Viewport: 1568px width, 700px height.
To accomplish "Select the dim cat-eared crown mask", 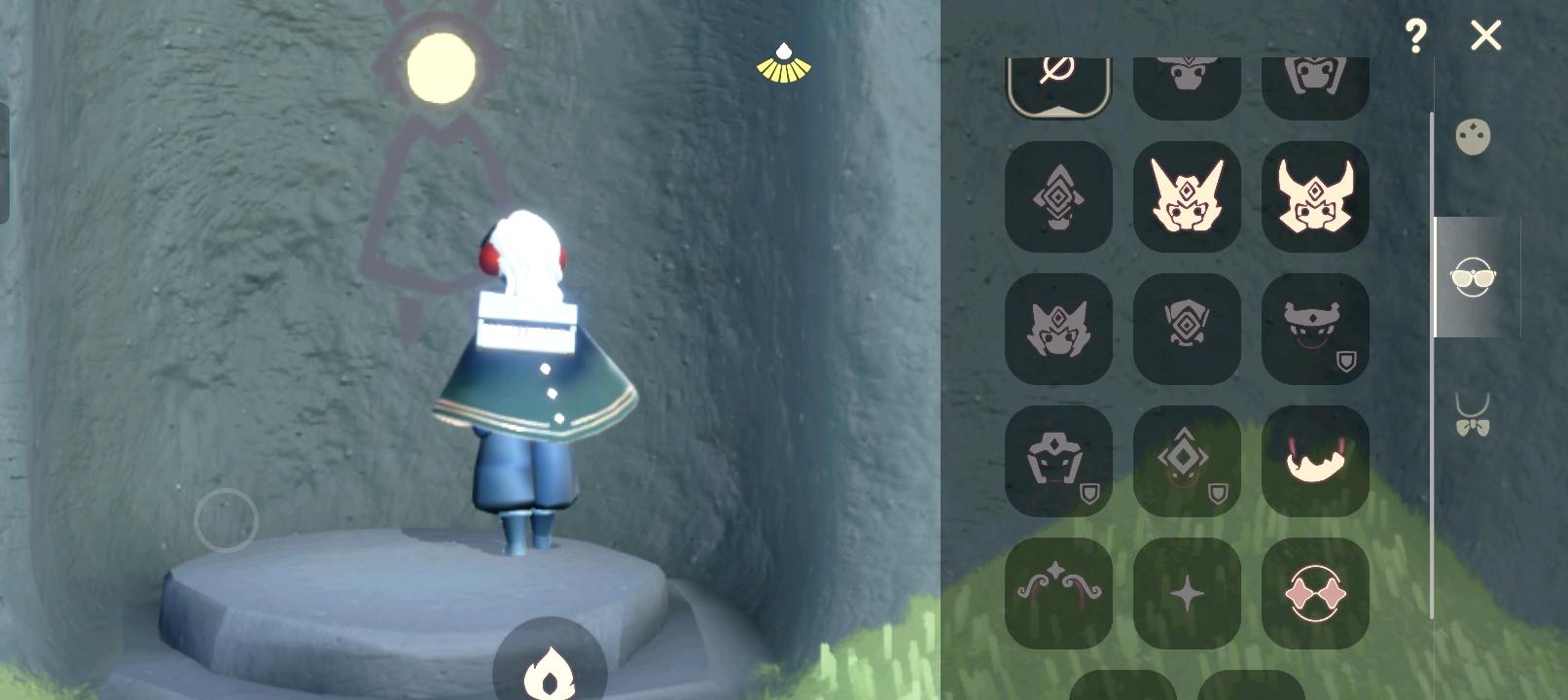I will coord(1058,329).
